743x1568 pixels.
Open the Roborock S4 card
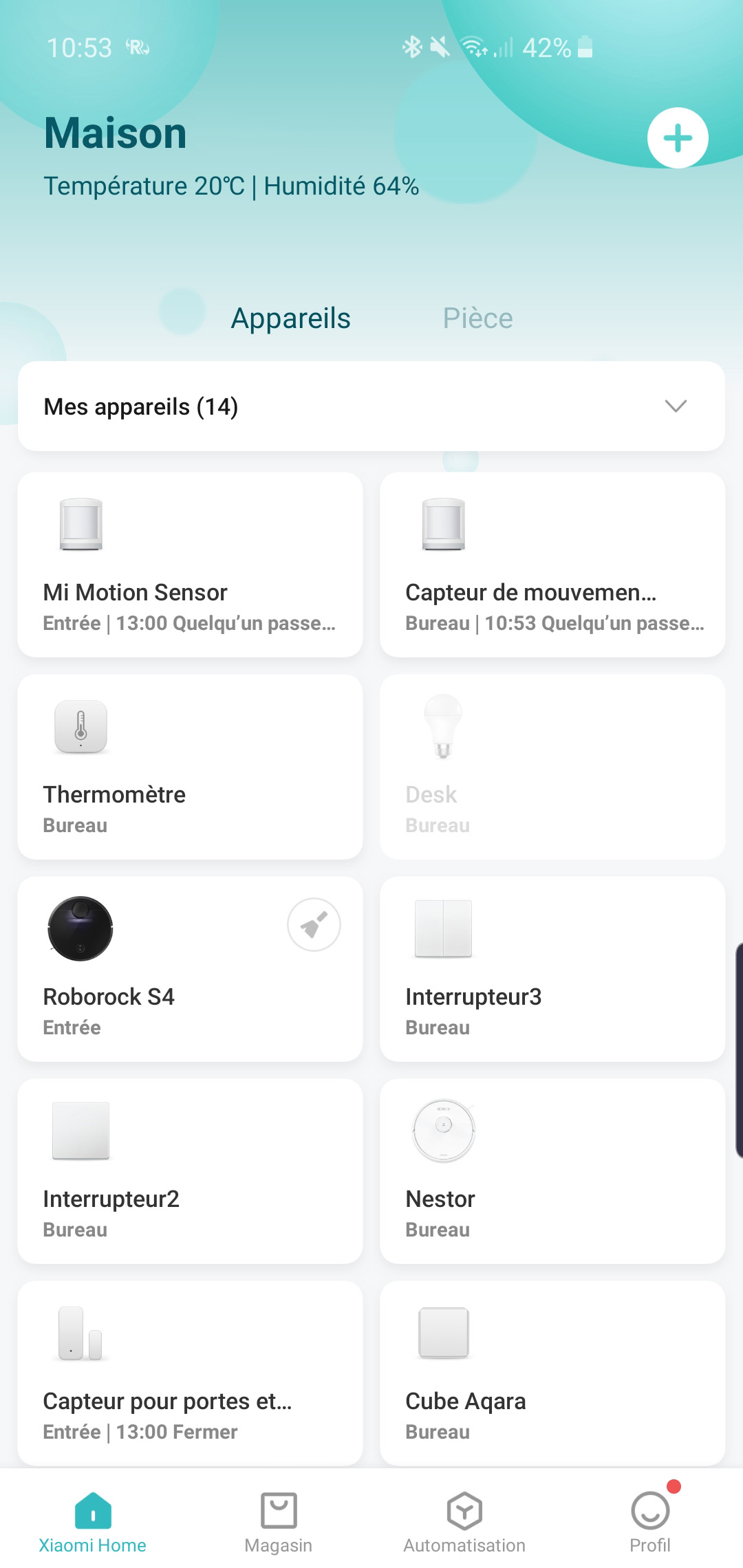(190, 969)
